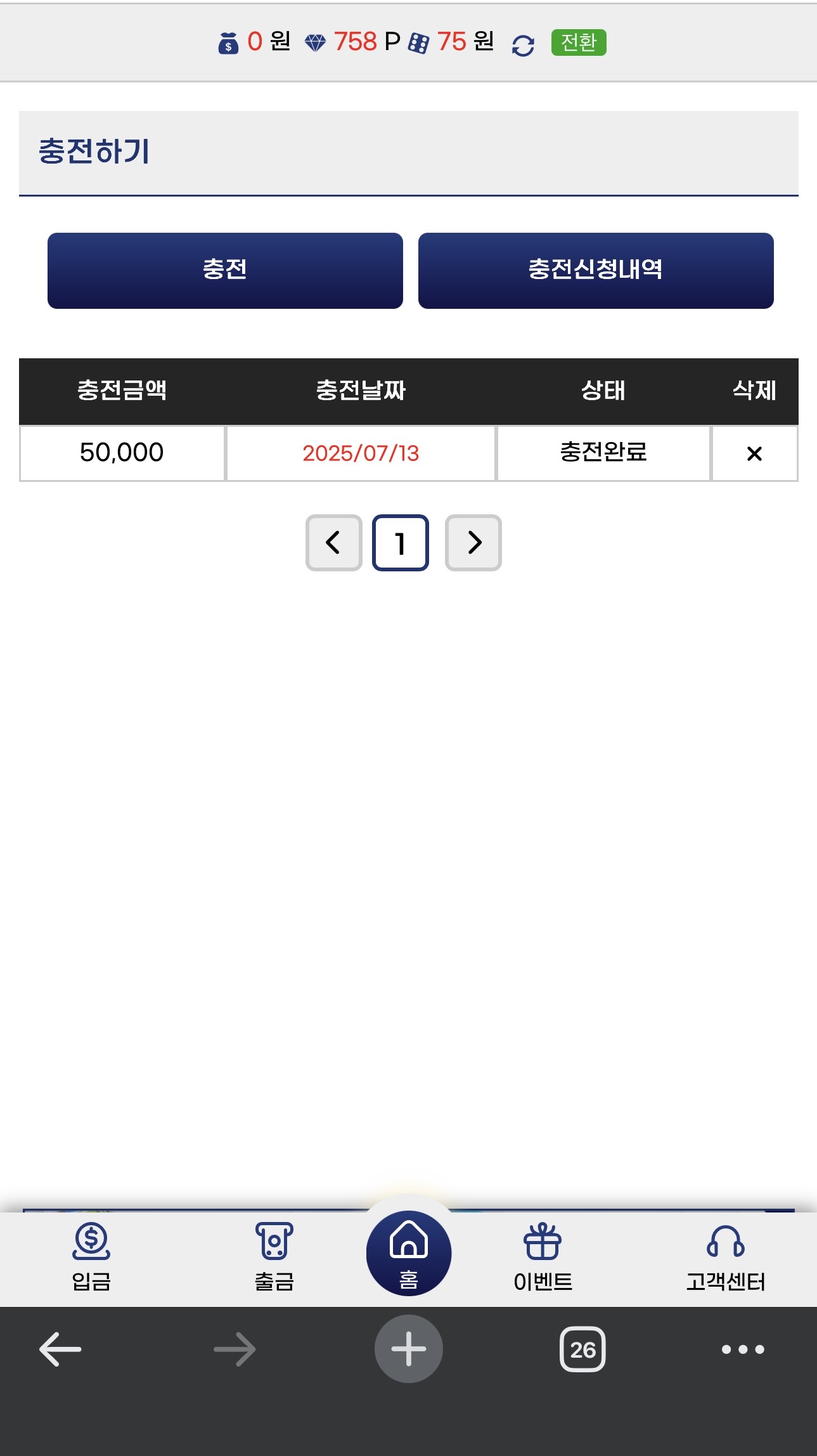Open the browser overflow menu
This screenshot has width=817, height=1456.
tap(743, 1349)
